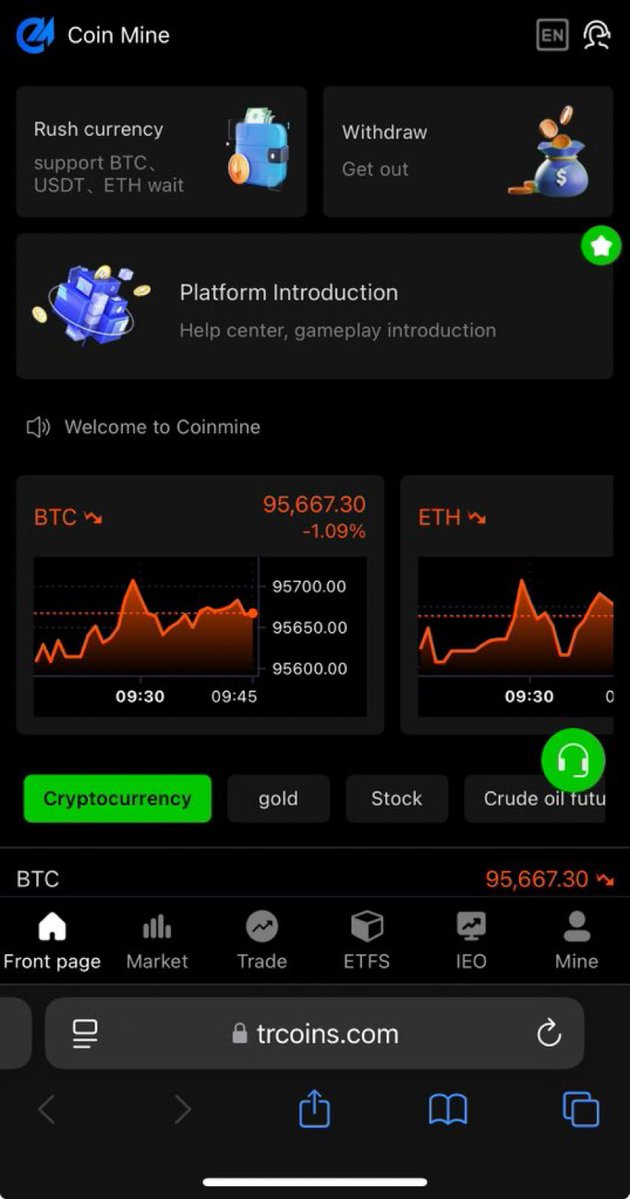
Task: Open Platform Introduction help center
Action: 314,307
